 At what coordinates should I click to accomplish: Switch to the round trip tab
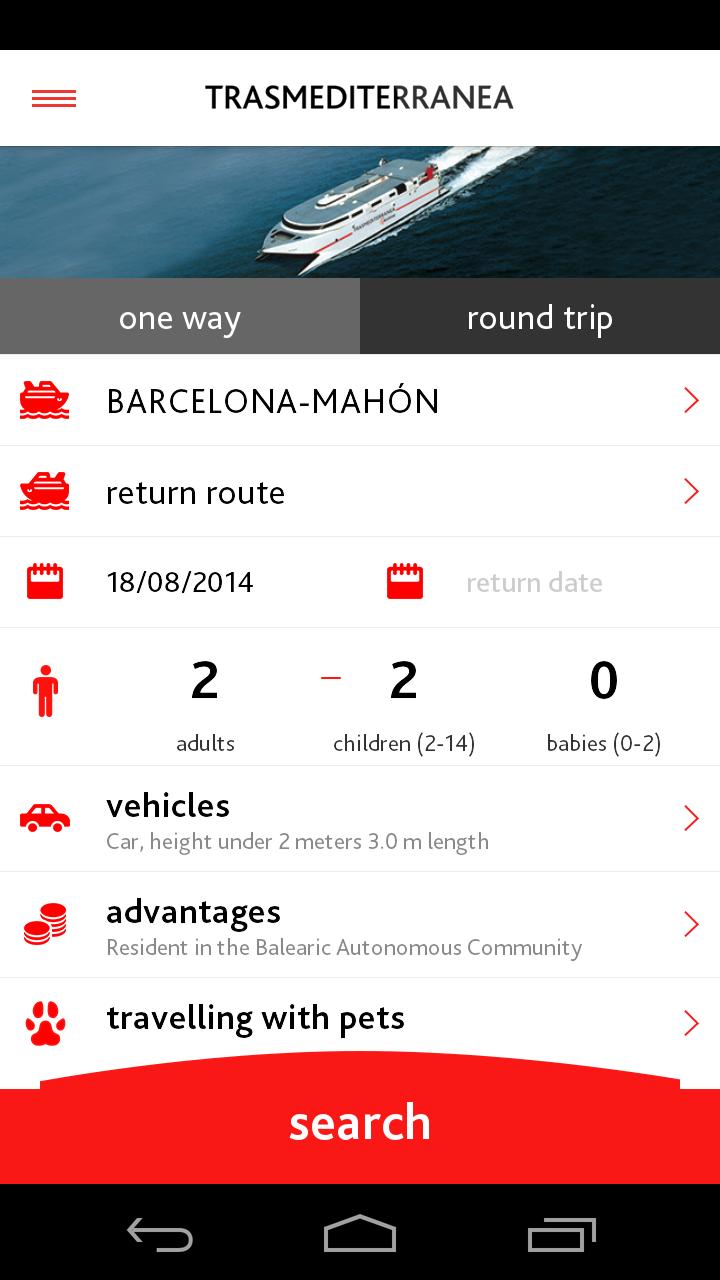click(540, 318)
